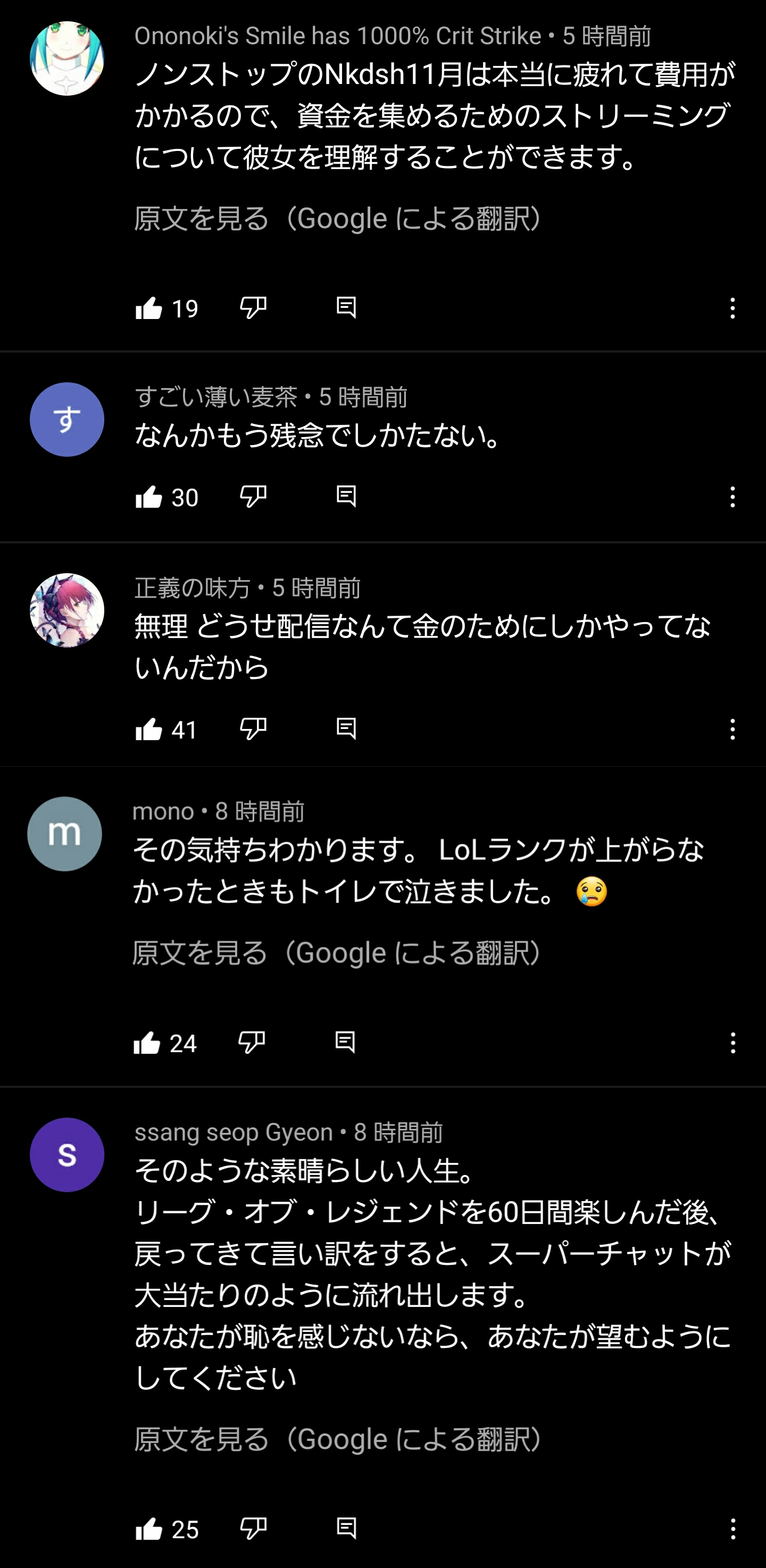The height and width of the screenshot is (1568, 766).
Task: Like the comment by 正義の味方
Action: 148,729
